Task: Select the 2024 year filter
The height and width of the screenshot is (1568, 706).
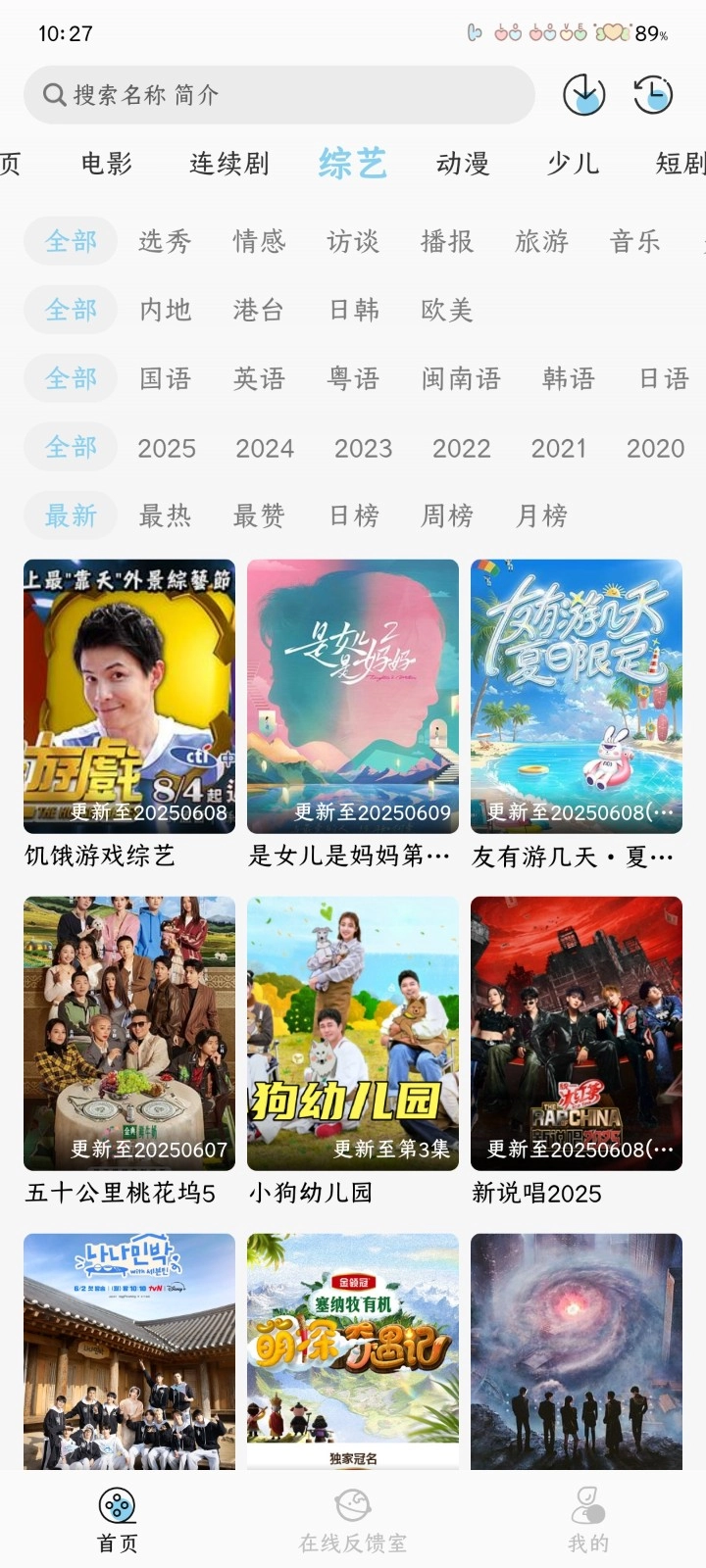Action: click(265, 447)
